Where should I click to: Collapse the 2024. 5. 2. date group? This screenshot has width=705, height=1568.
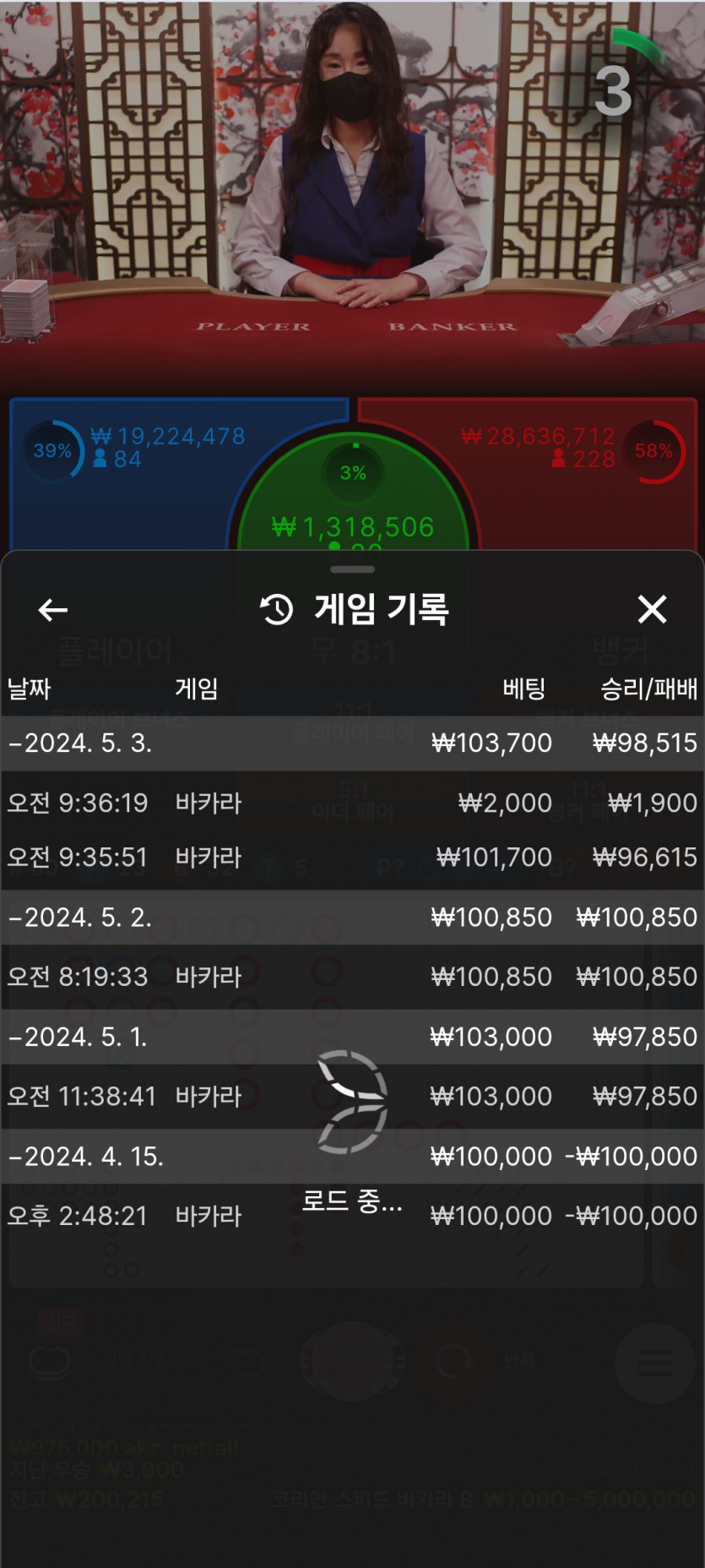pos(352,917)
